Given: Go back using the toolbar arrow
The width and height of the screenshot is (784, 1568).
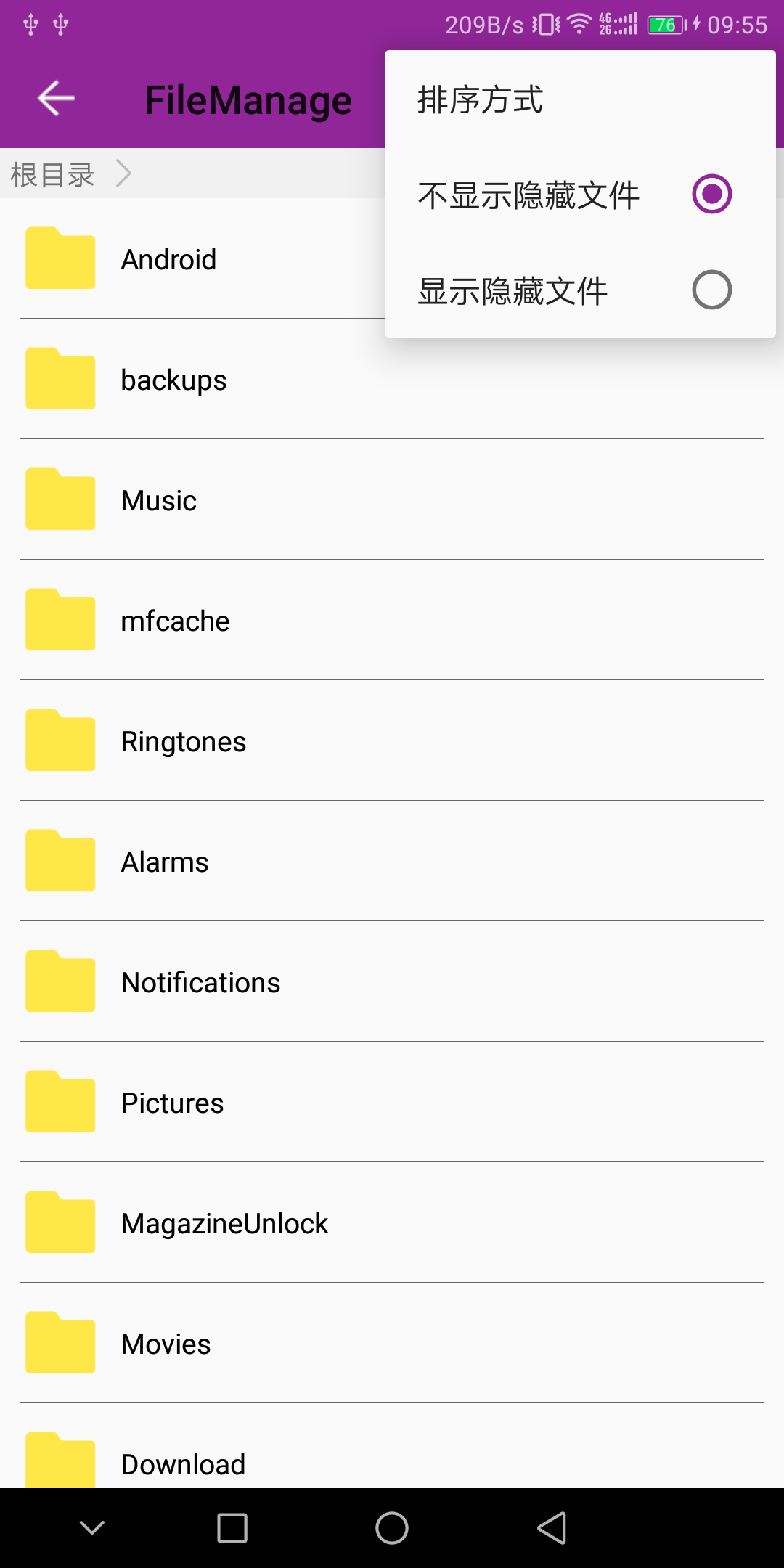Looking at the screenshot, I should [x=56, y=99].
